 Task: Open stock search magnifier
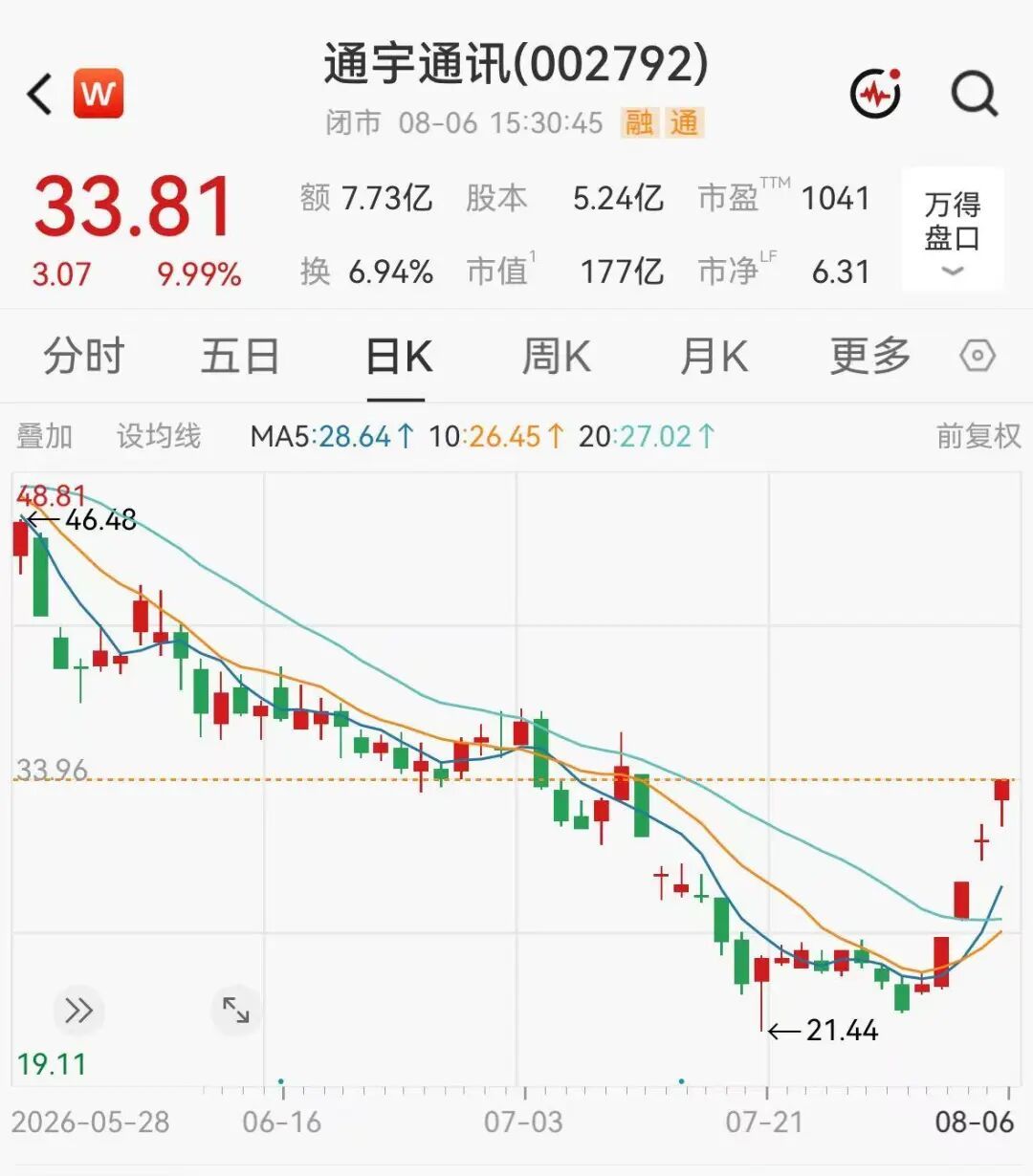point(975,94)
